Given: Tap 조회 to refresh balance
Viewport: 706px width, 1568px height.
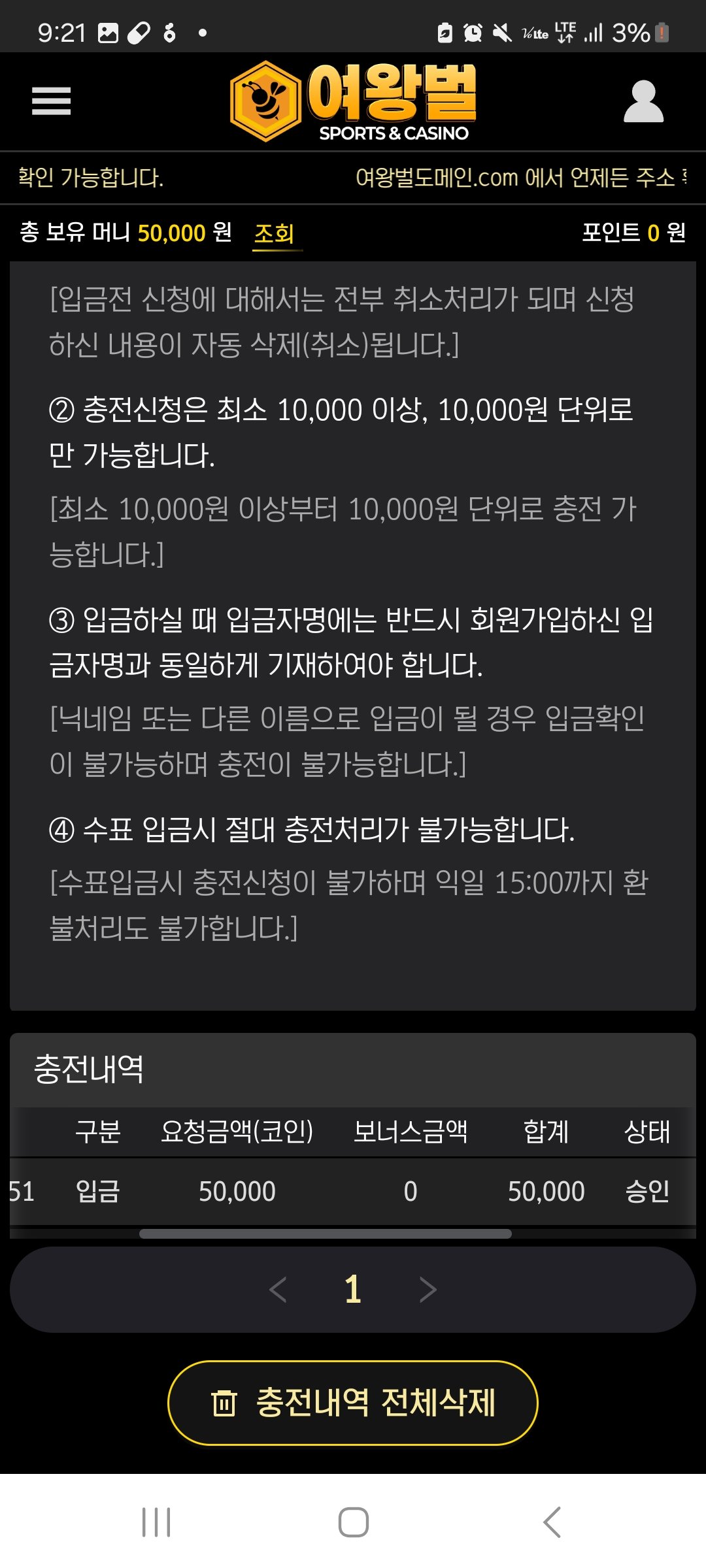Looking at the screenshot, I should coord(275,233).
